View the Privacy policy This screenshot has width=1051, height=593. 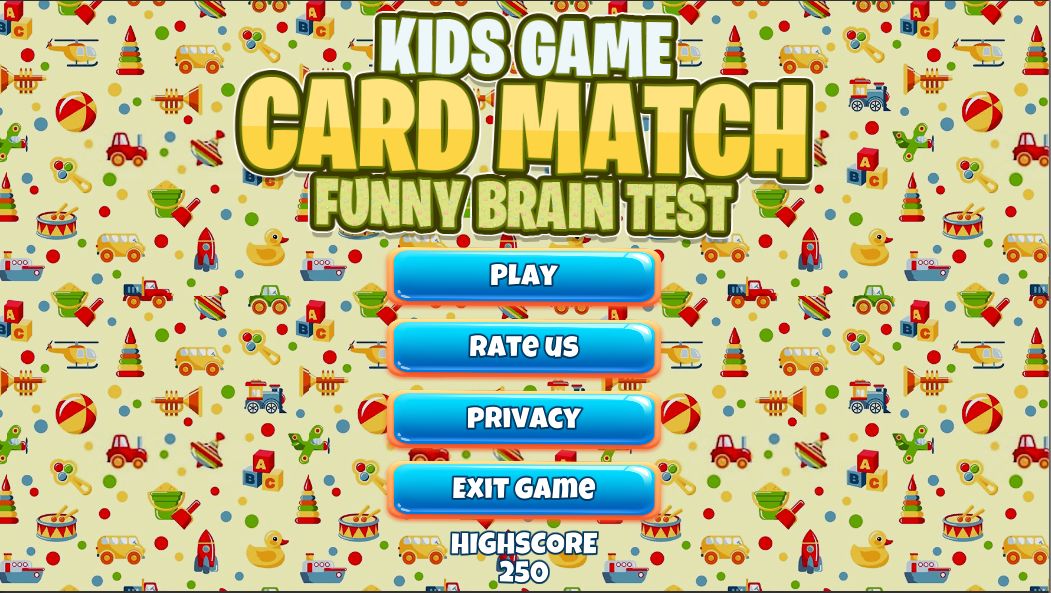pos(523,418)
